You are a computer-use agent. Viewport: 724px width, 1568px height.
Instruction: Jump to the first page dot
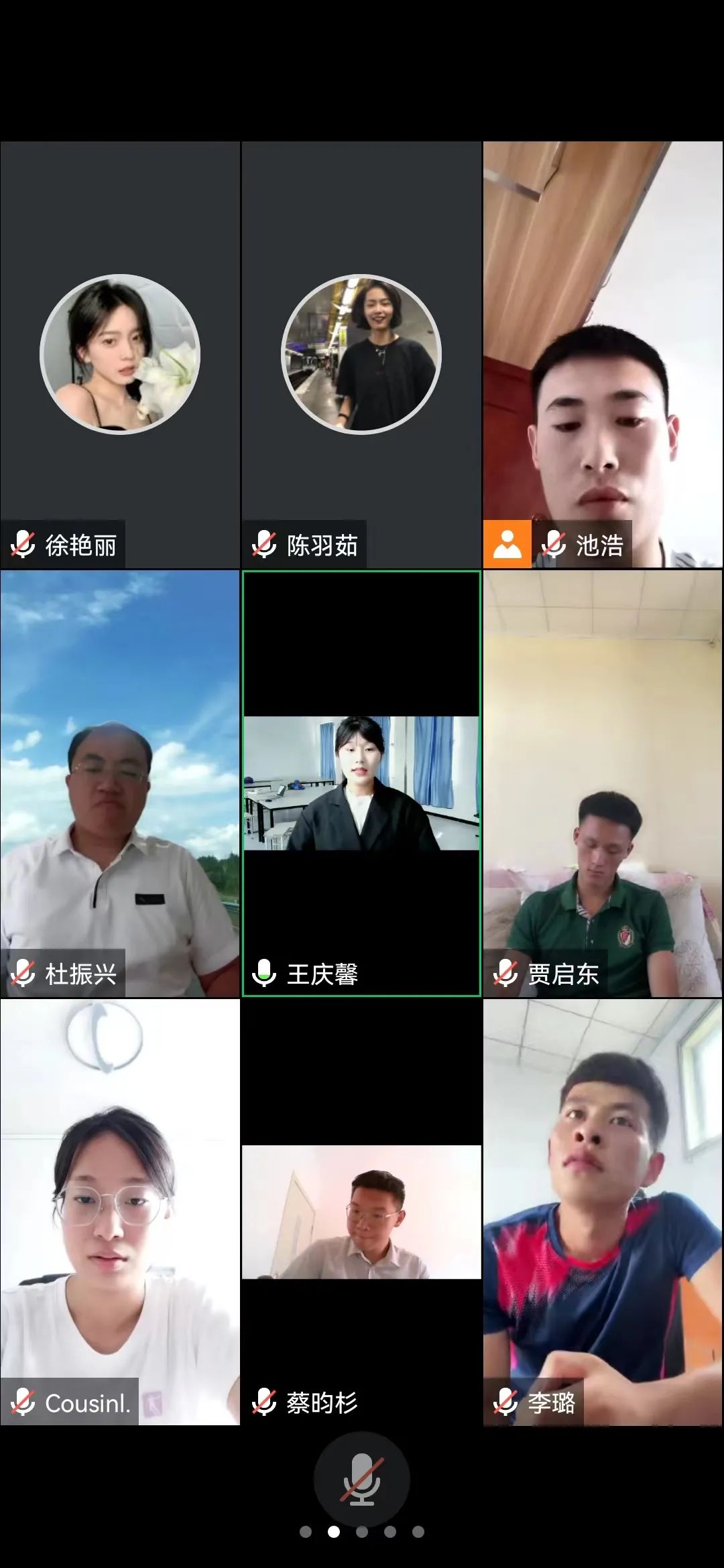[x=306, y=1532]
